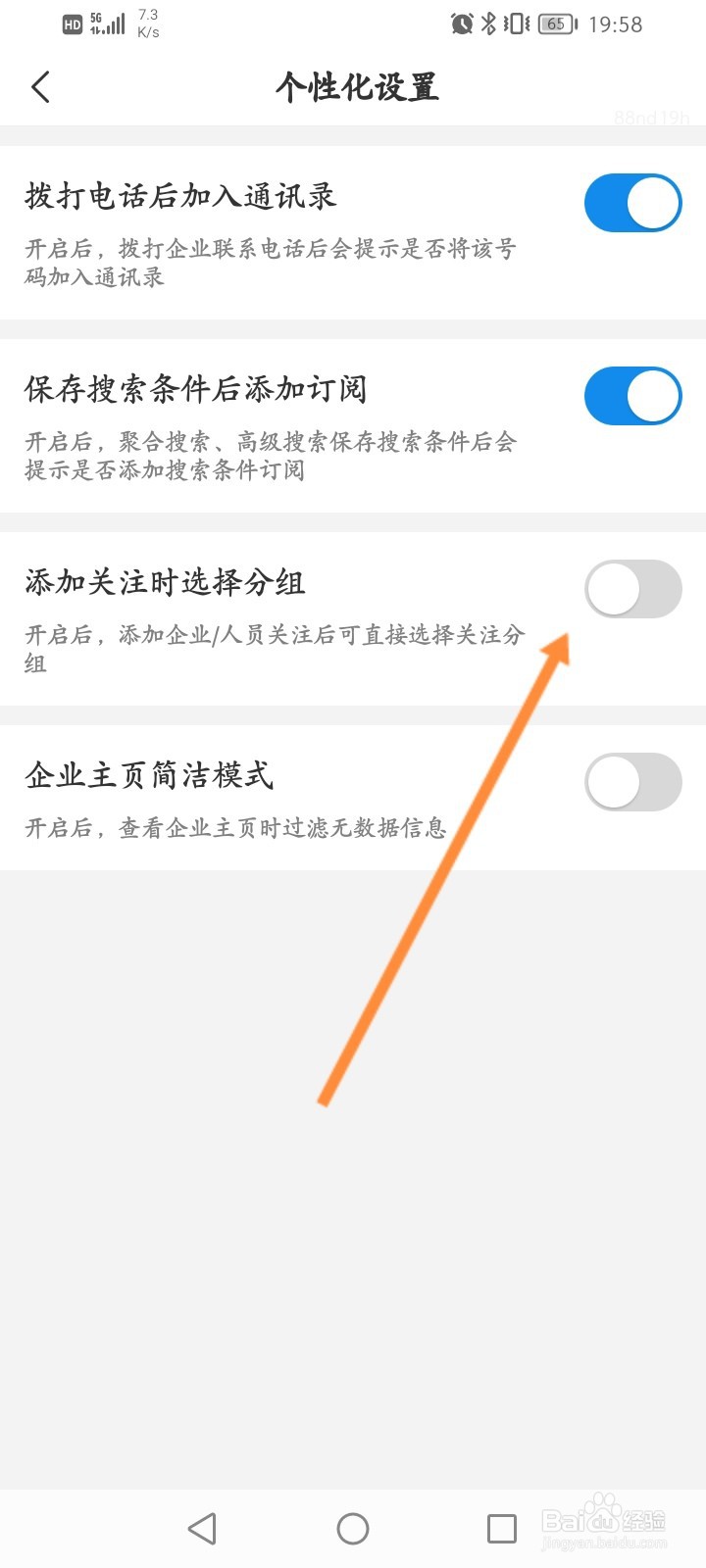Turn off 保存搜索条件后添加订阅 switch
This screenshot has width=706, height=1568.
coord(632,396)
